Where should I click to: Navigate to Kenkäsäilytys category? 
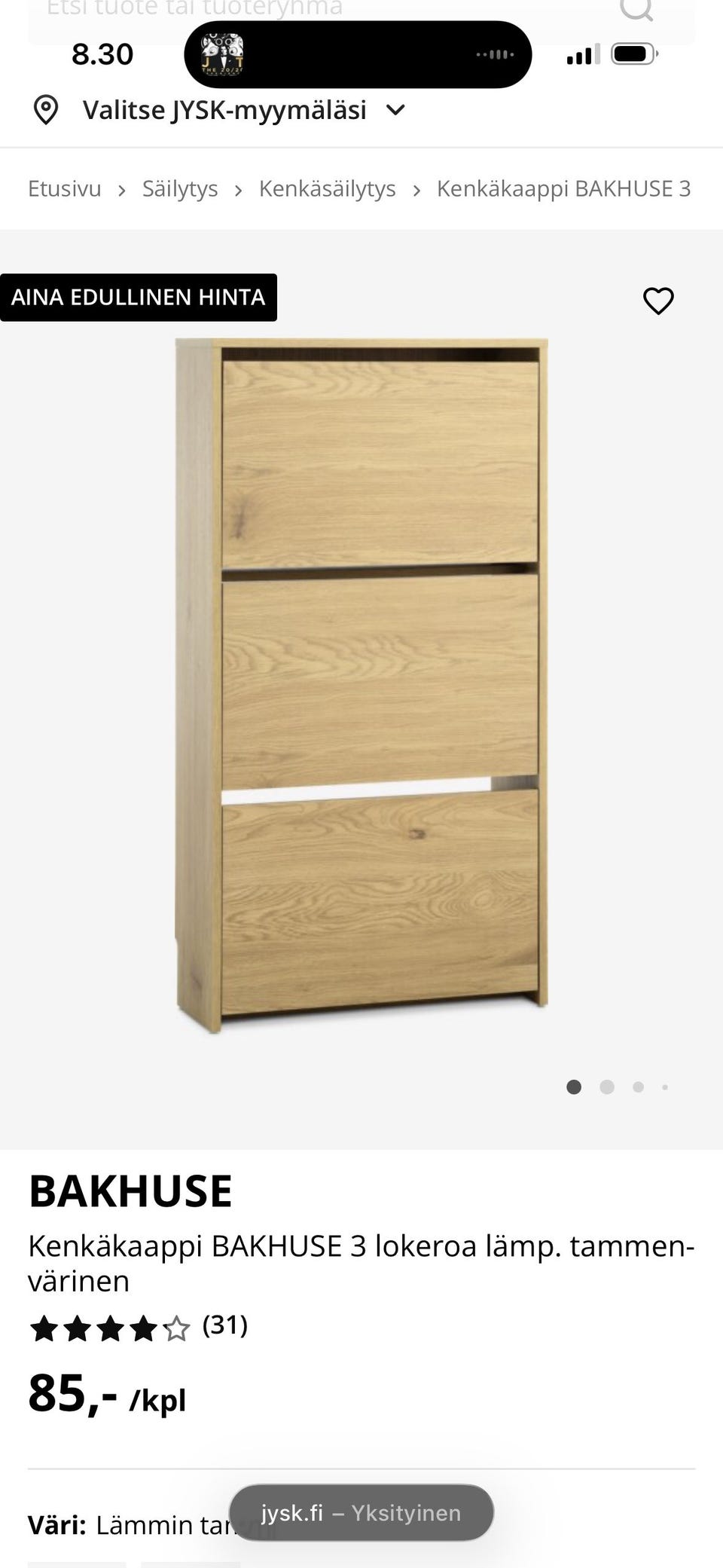[x=327, y=188]
